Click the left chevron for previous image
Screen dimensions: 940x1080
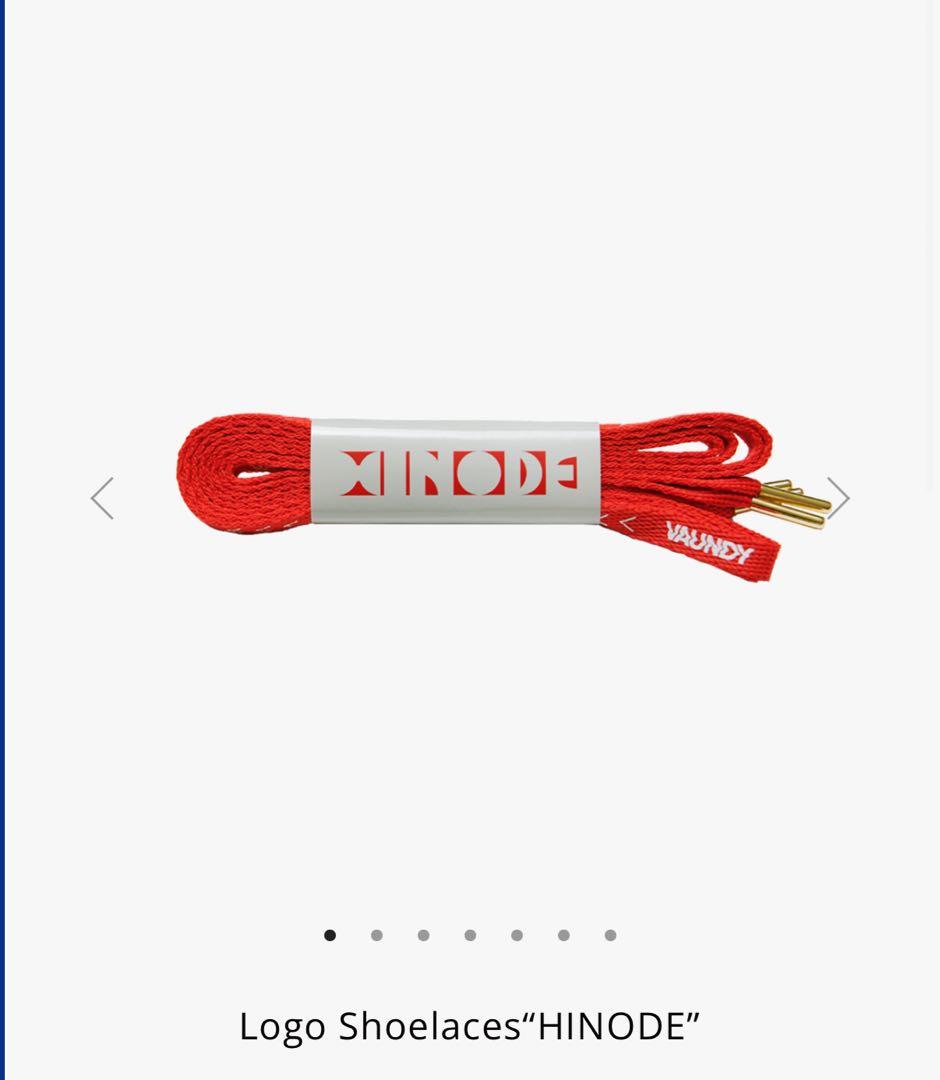(103, 497)
